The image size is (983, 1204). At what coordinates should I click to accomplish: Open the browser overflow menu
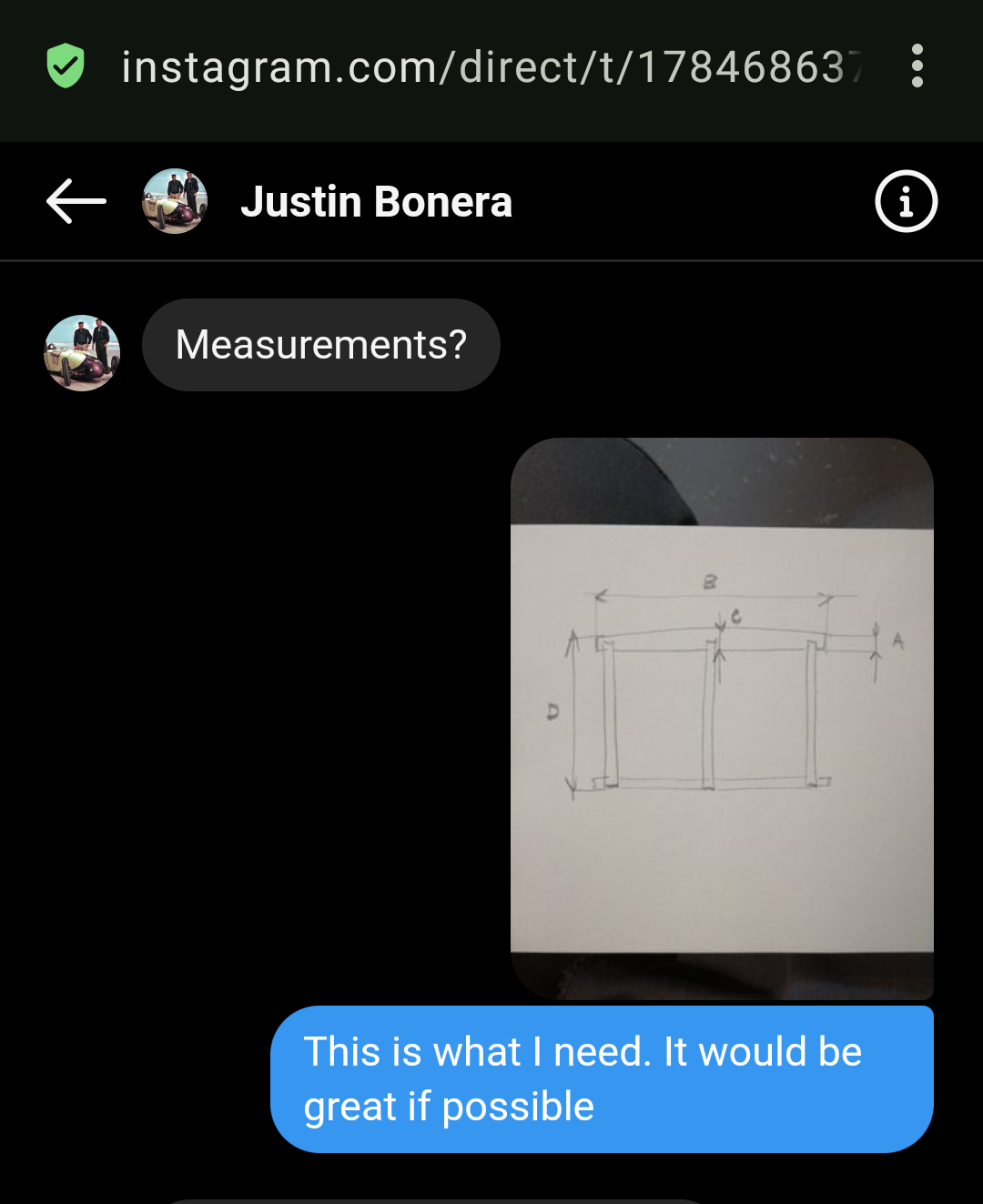917,66
